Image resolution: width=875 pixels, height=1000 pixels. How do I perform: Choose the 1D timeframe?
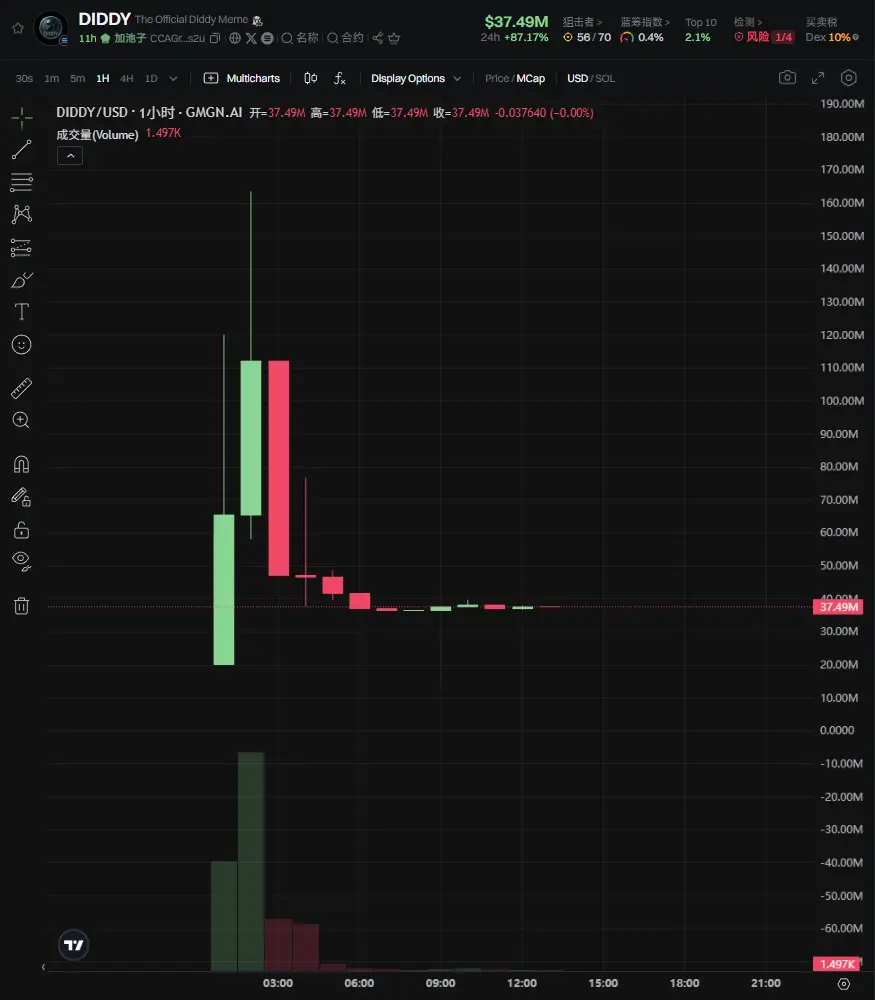click(x=151, y=78)
